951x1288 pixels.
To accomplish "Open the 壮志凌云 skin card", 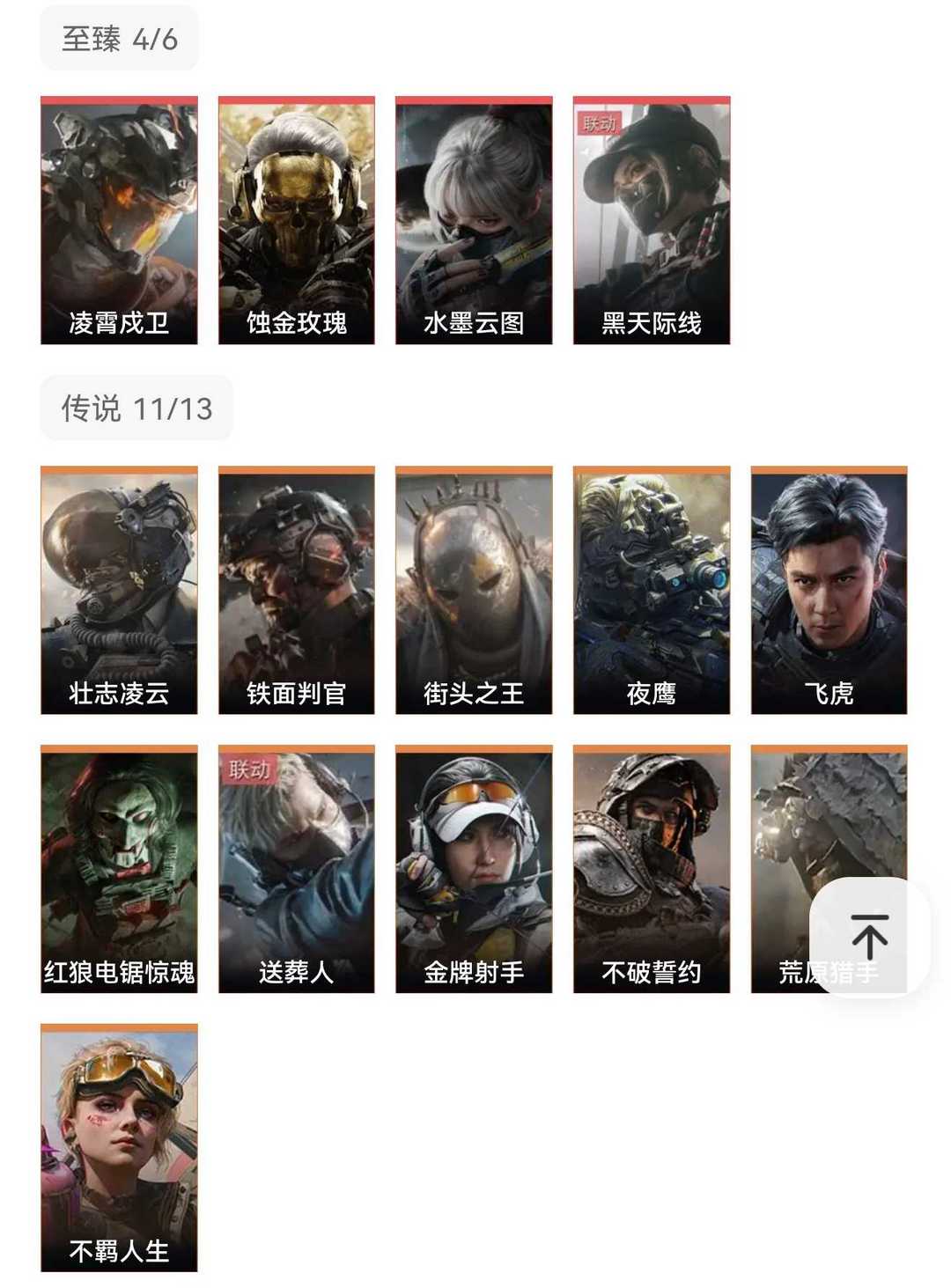I will 119,590.
